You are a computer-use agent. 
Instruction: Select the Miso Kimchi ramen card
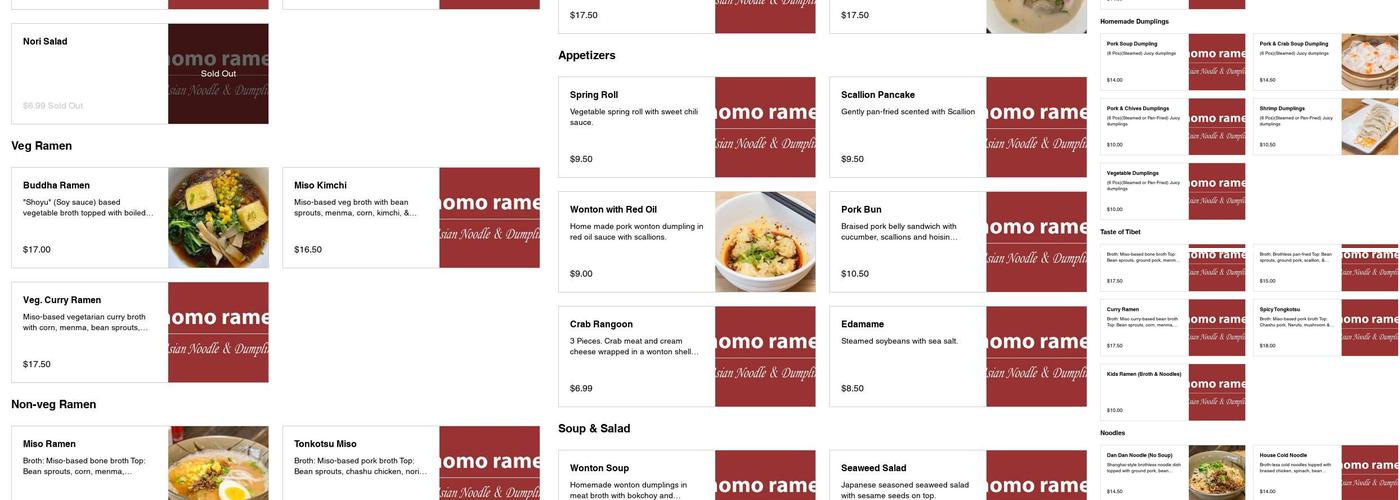click(361, 217)
